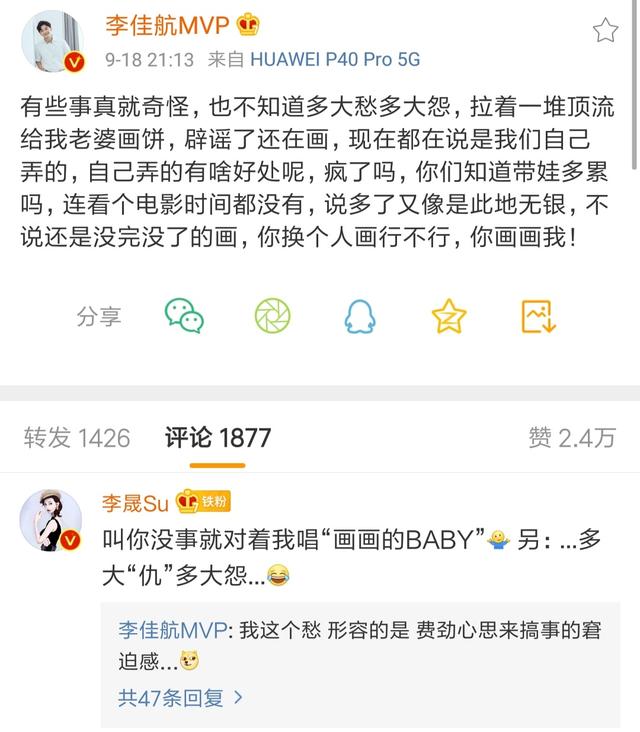Share the post to QQ

(360, 316)
